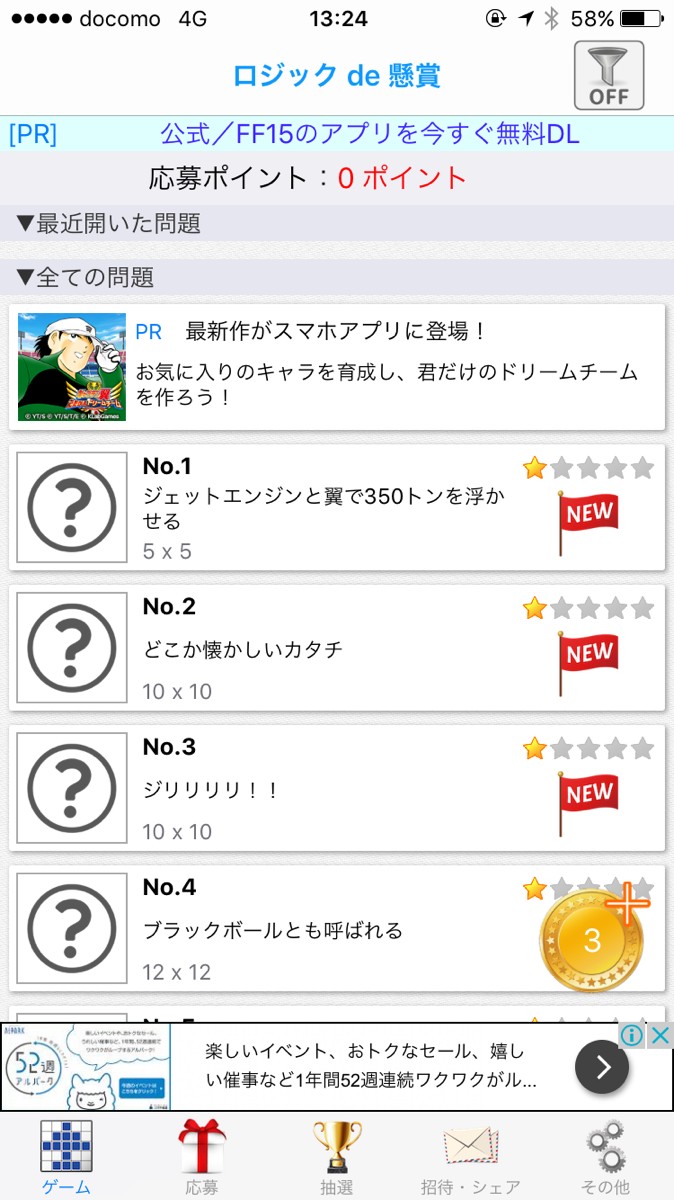Image resolution: width=674 pixels, height=1200 pixels.
Task: Open the FF15 app PR link
Action: [x=370, y=134]
